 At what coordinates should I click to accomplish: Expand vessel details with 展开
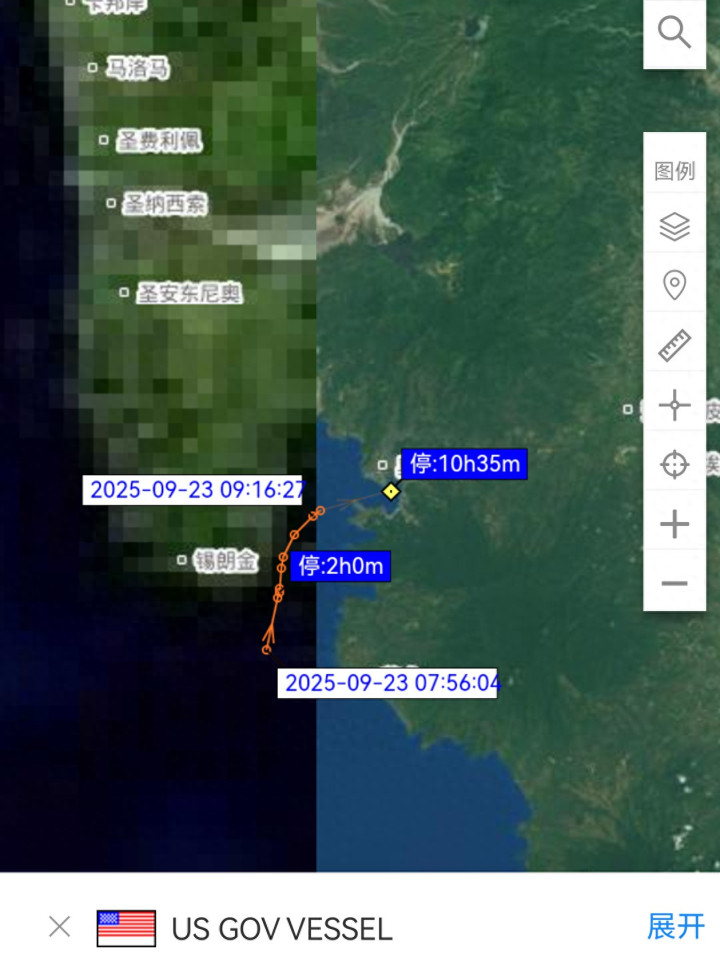click(676, 927)
